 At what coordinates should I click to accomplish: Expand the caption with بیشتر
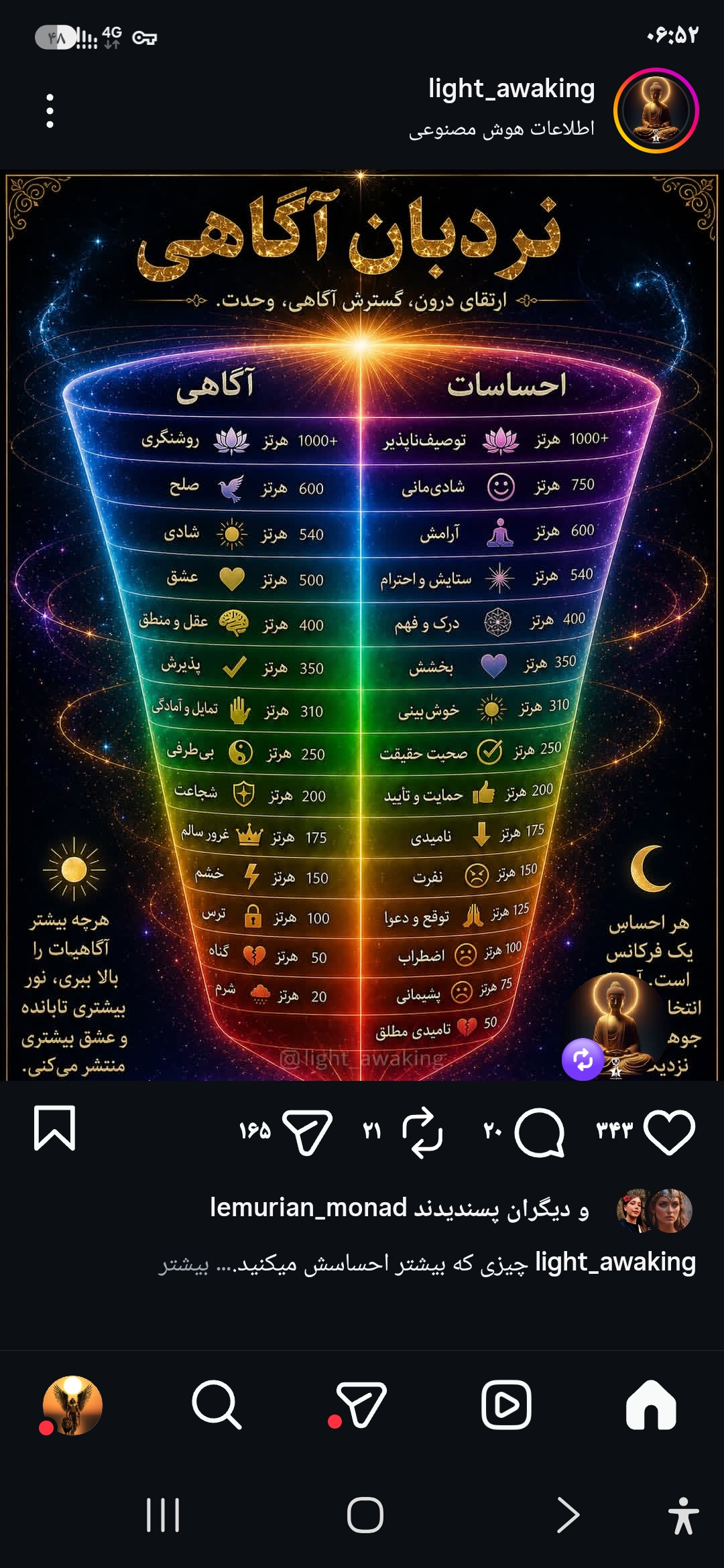183,1265
